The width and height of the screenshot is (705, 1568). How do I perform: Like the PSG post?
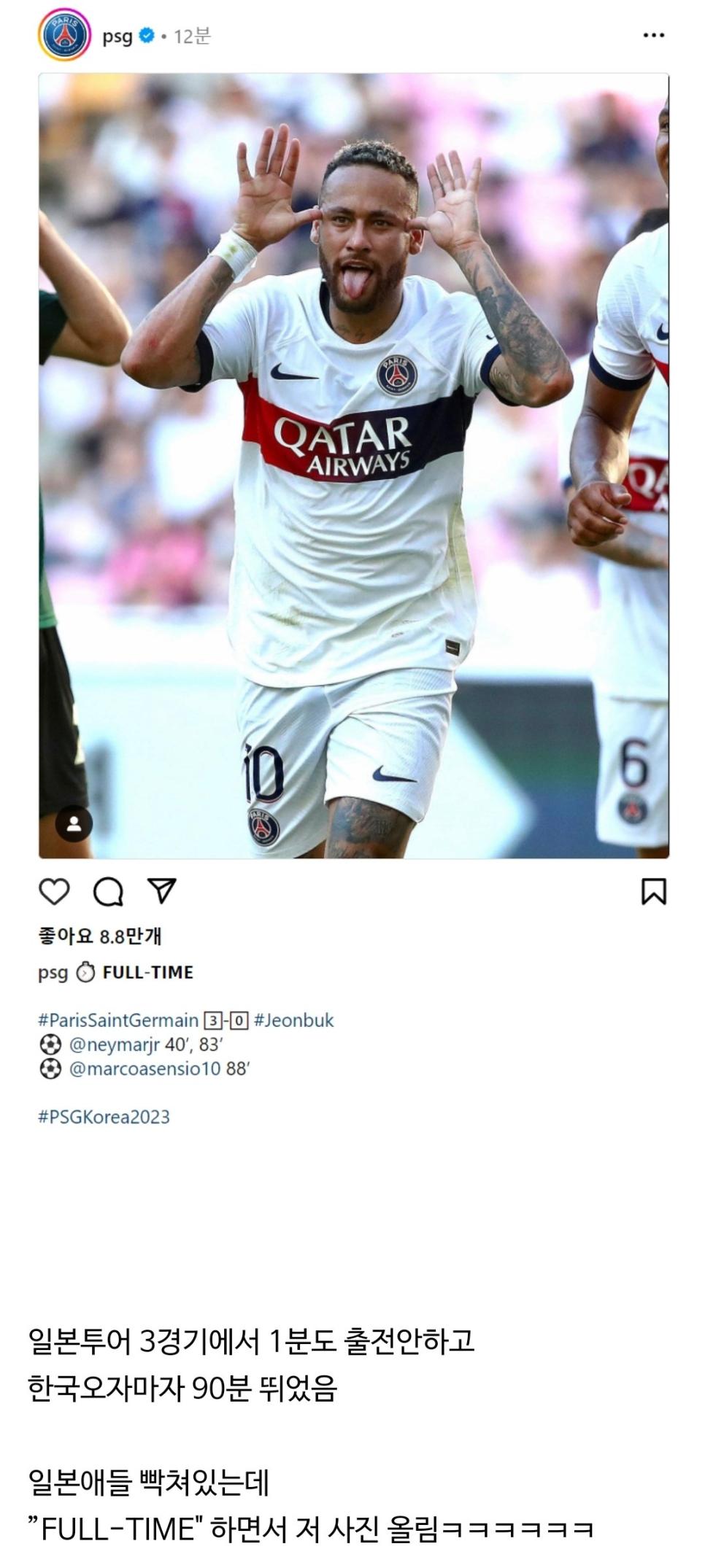(54, 891)
